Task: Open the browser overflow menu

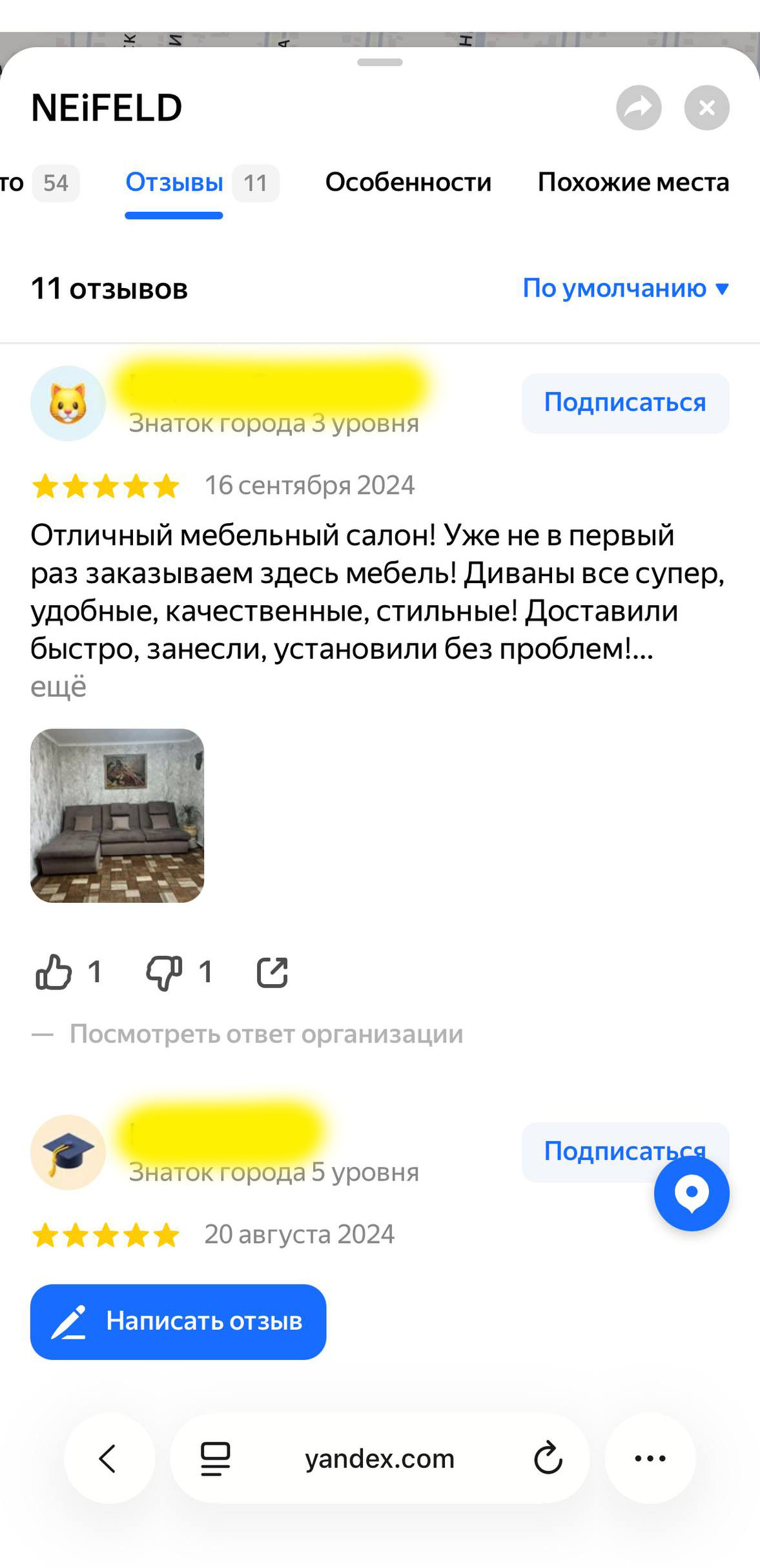Action: pyautogui.click(x=650, y=1458)
